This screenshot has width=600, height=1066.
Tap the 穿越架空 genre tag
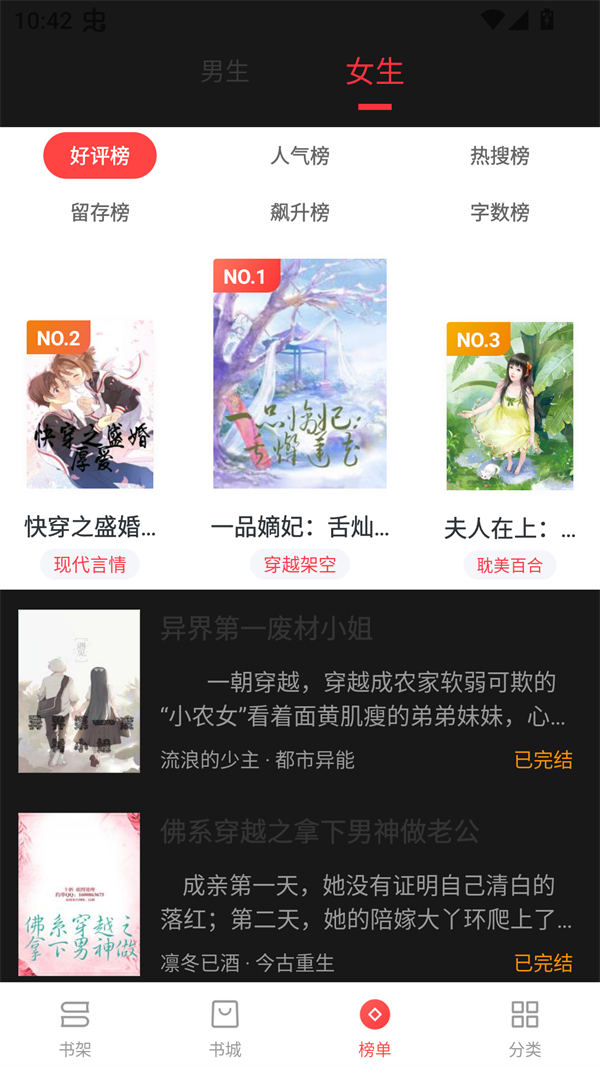click(300, 565)
